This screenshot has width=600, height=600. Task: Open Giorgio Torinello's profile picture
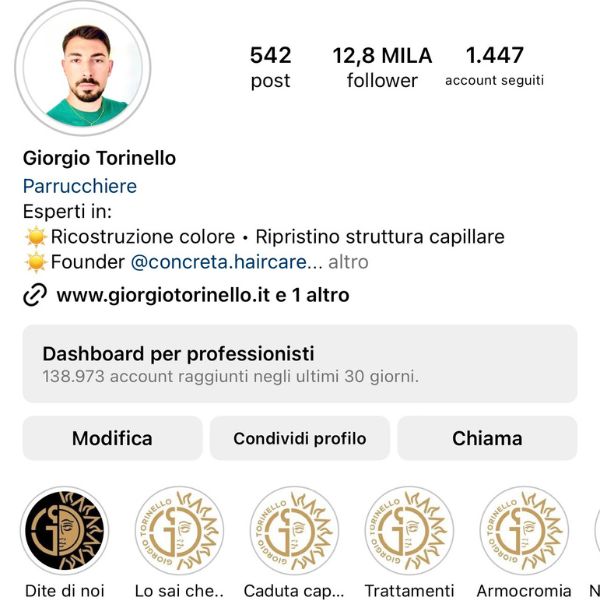coord(83,70)
